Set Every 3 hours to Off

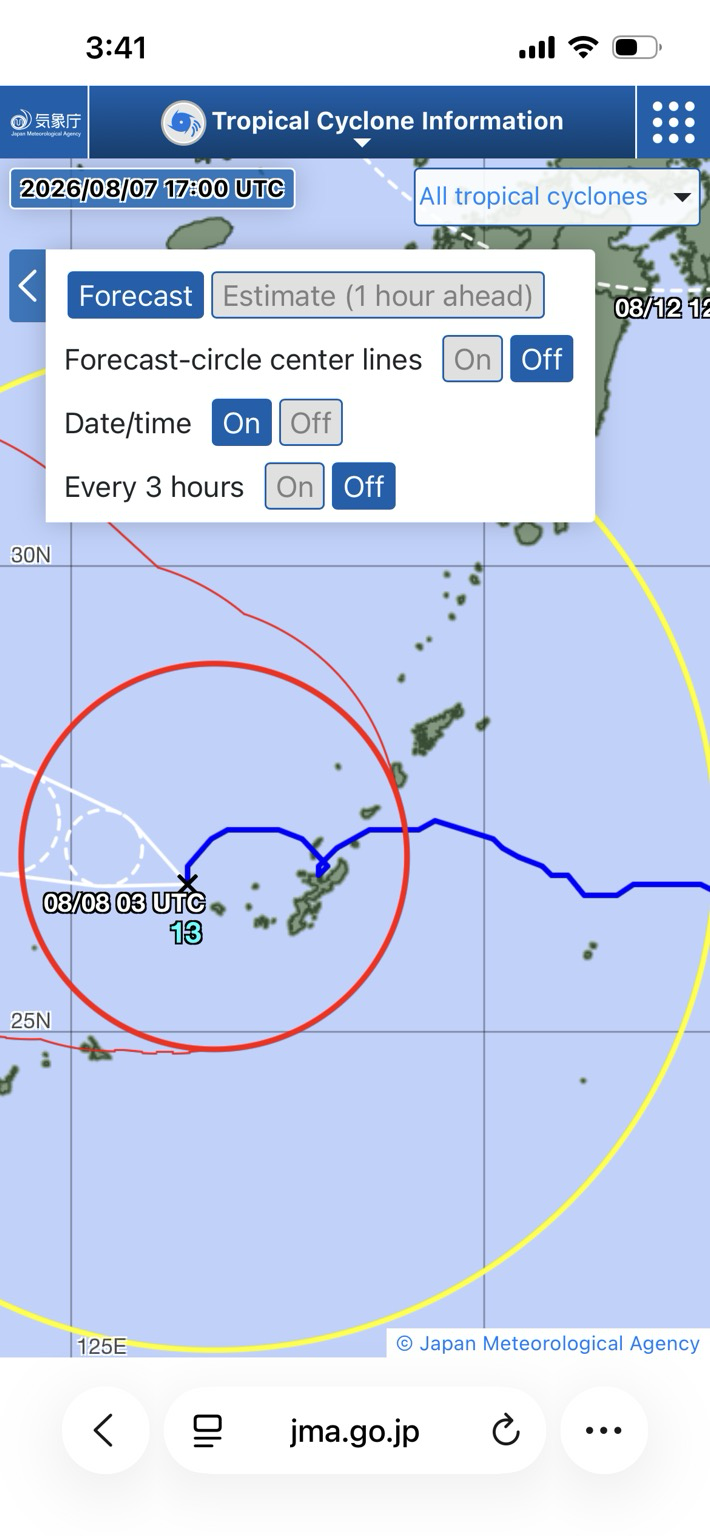pyautogui.click(x=364, y=487)
